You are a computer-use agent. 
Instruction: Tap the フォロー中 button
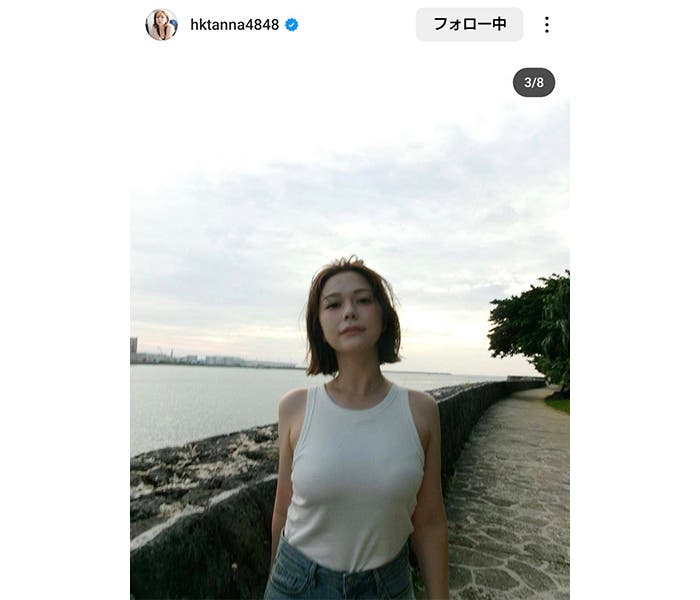click(469, 24)
